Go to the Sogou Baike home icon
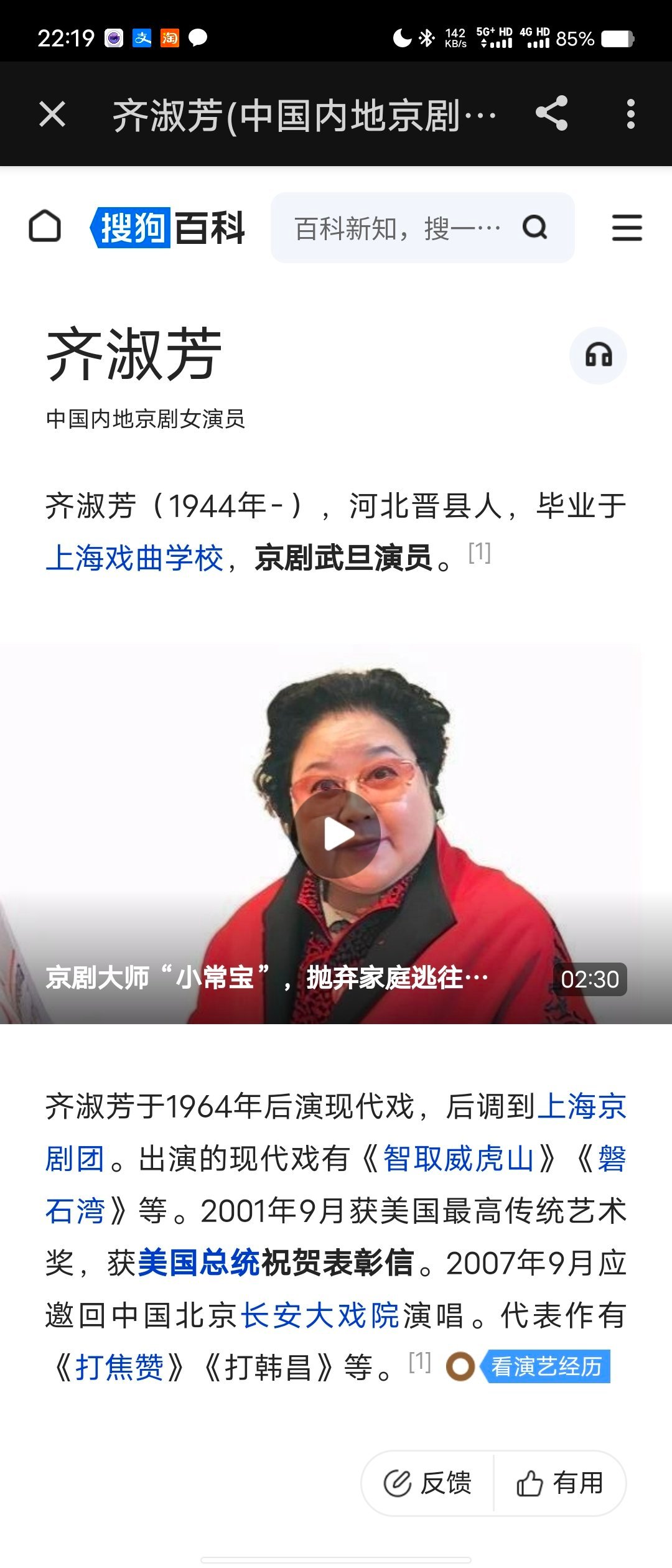Image resolution: width=672 pixels, height=1568 pixels. tap(45, 226)
